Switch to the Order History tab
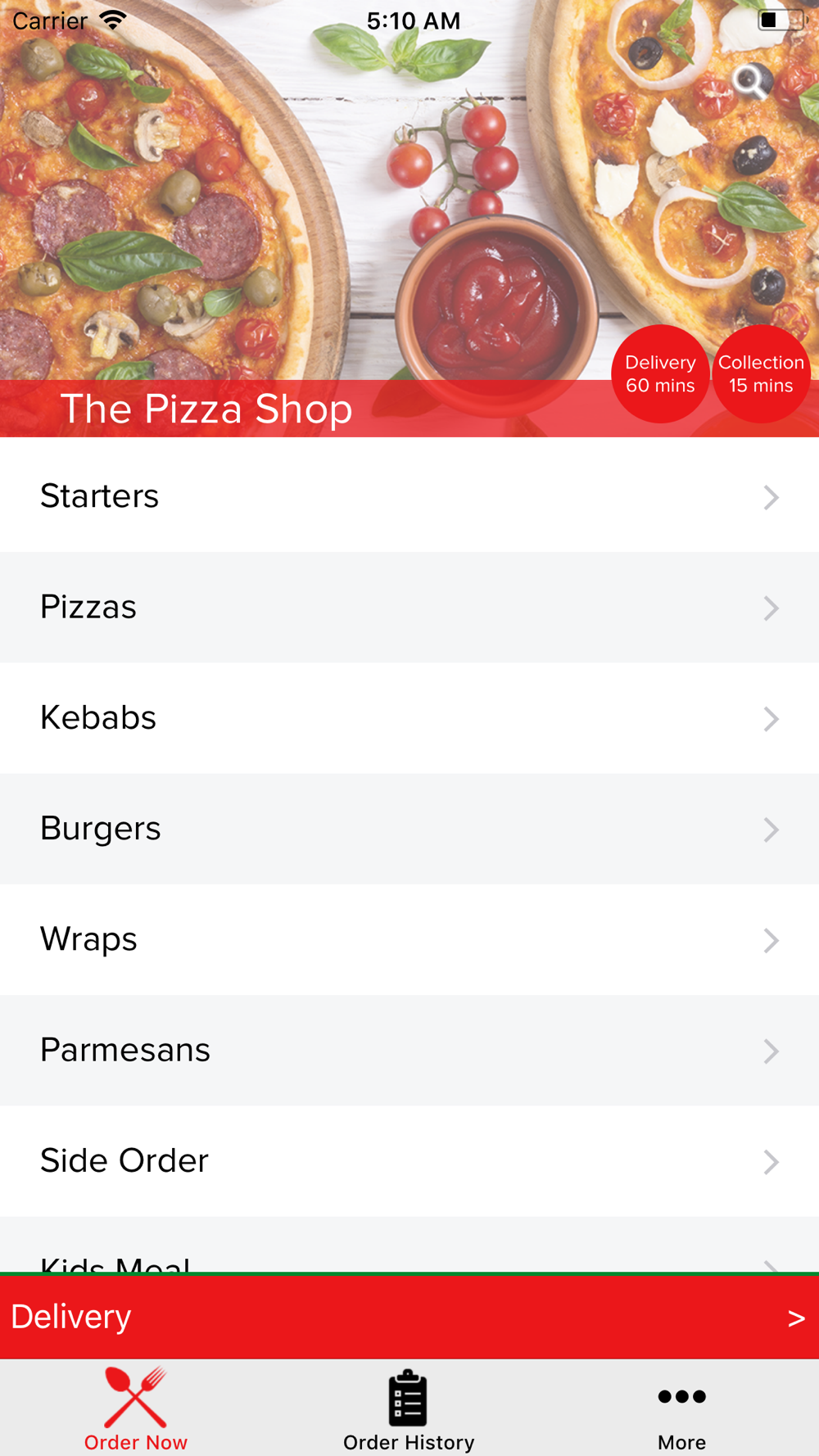The width and height of the screenshot is (819, 1456). (x=409, y=1409)
